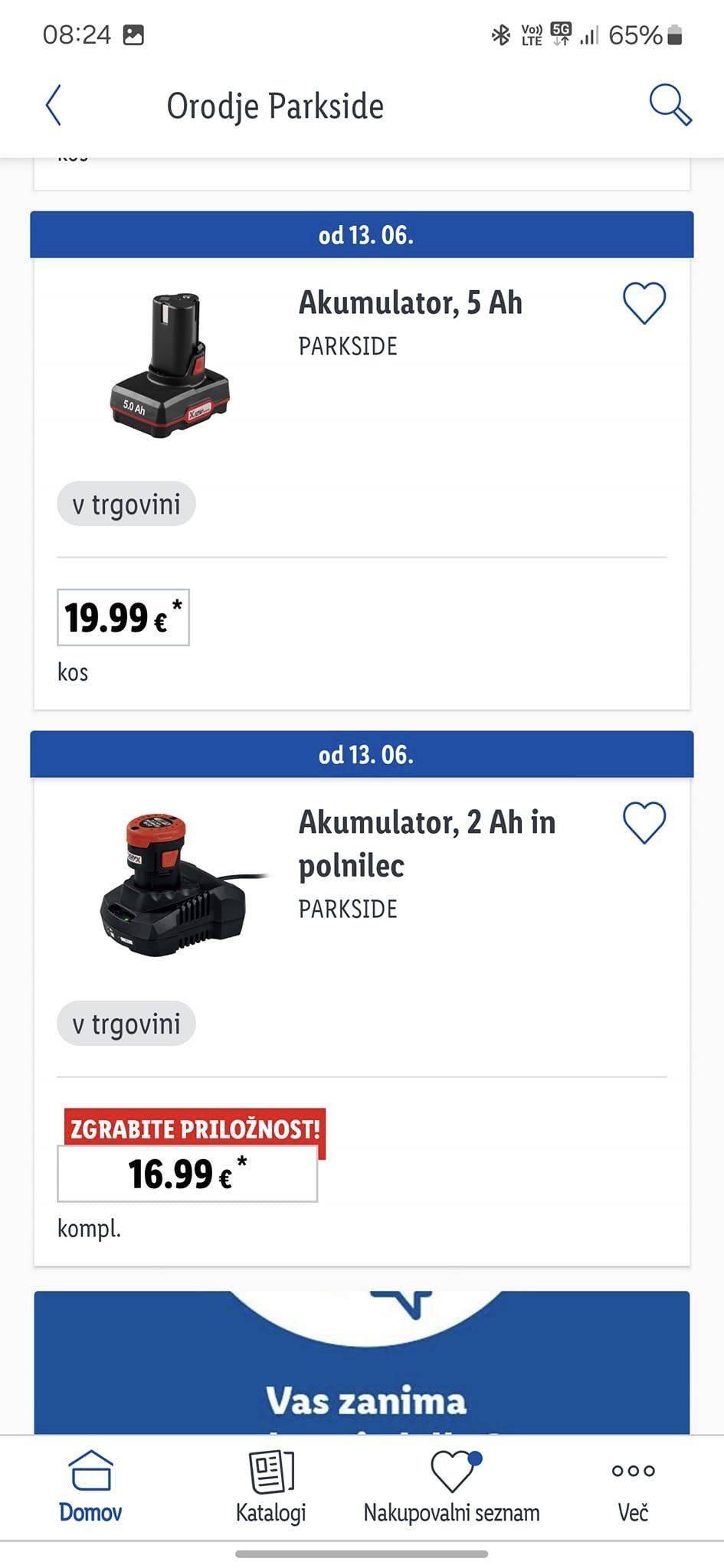Switch to the Domov tab
The width and height of the screenshot is (724, 1568).
(x=90, y=1487)
